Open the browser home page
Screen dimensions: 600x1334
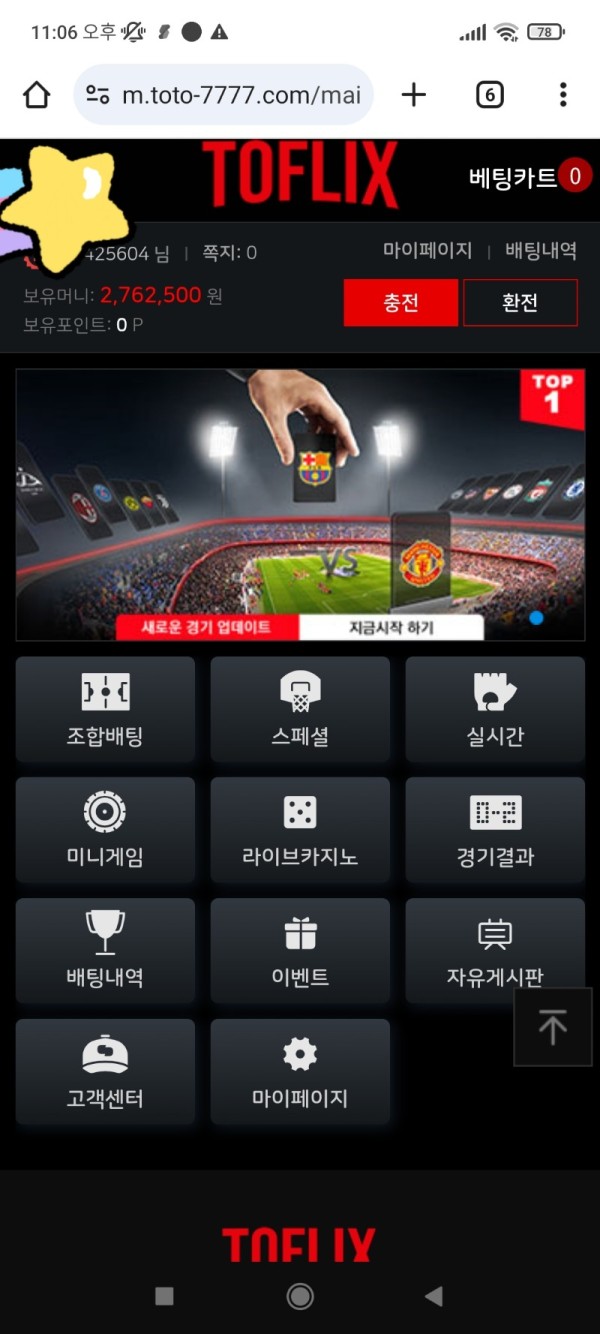pos(37,95)
